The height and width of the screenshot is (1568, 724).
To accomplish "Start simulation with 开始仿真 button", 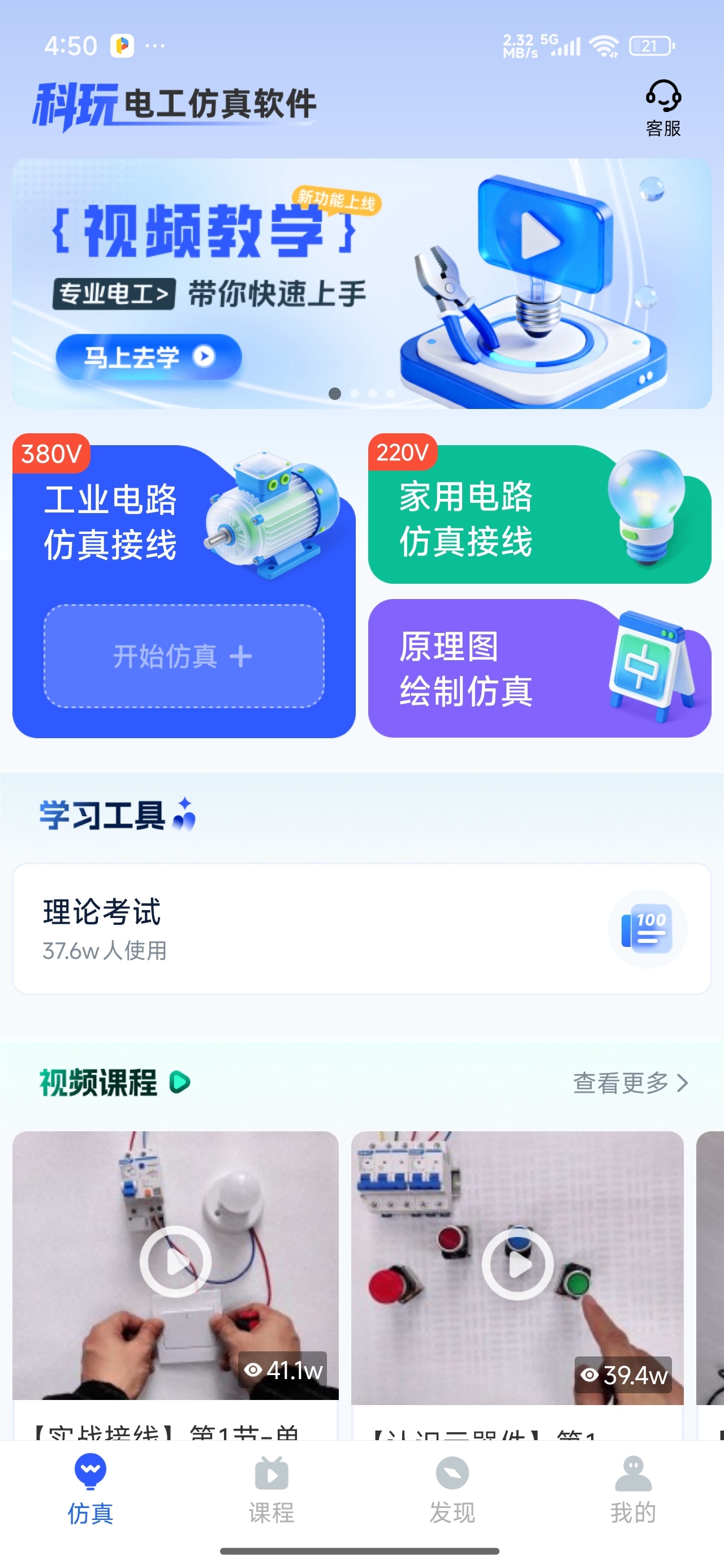I will [x=184, y=656].
